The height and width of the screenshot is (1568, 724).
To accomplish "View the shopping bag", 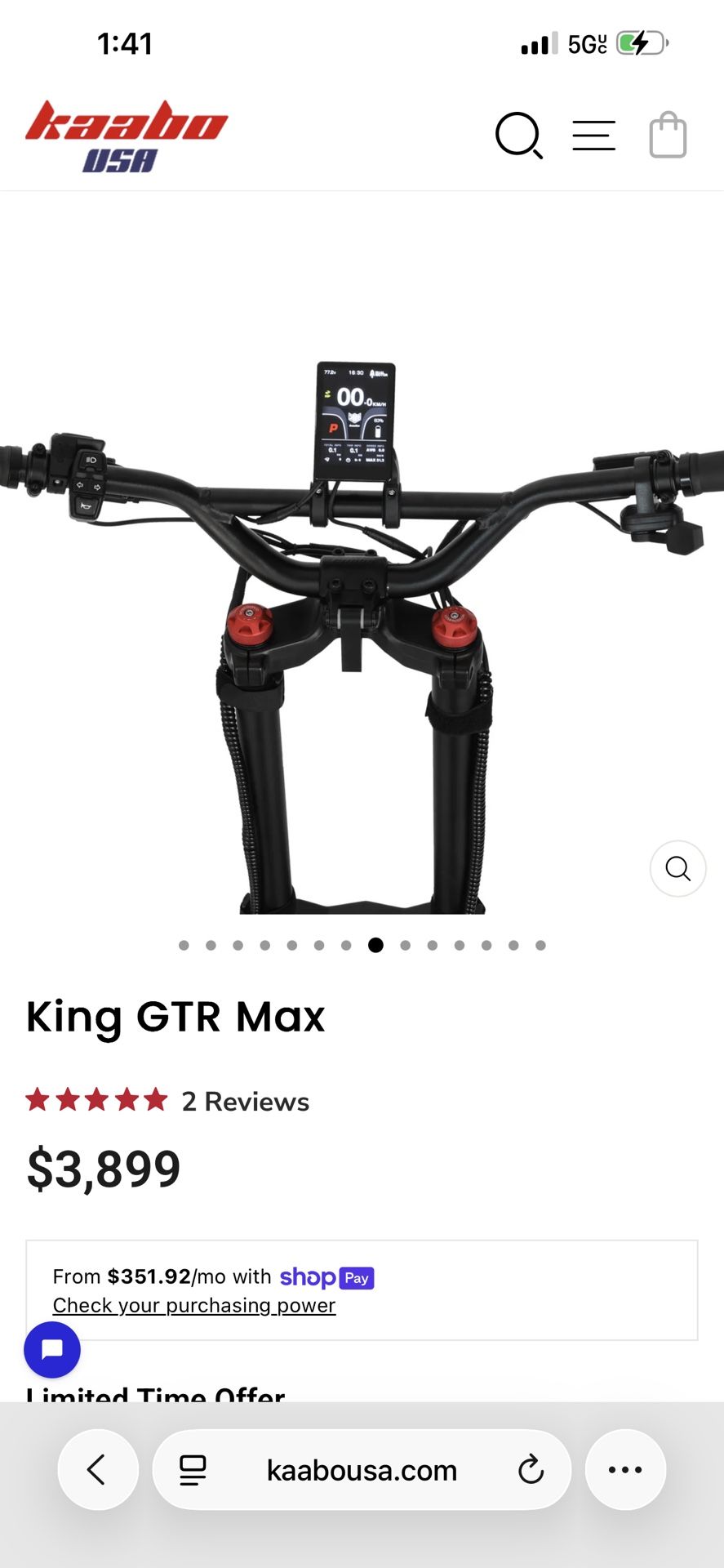I will (668, 135).
